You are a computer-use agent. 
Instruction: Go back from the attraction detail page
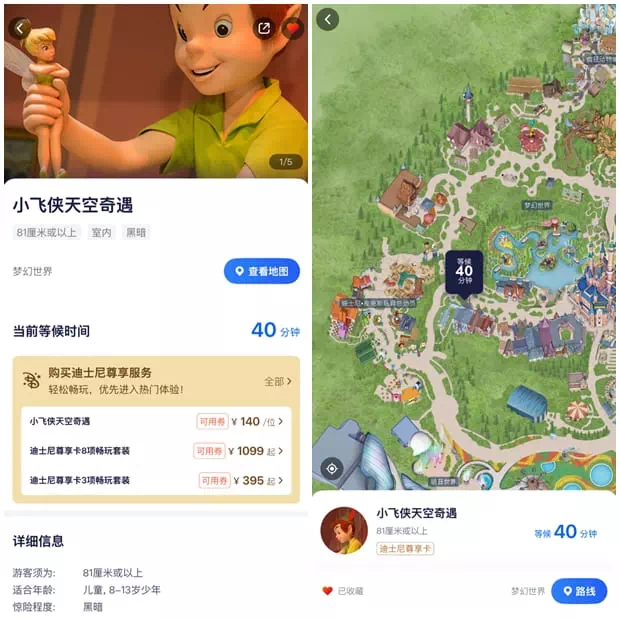click(x=20, y=28)
